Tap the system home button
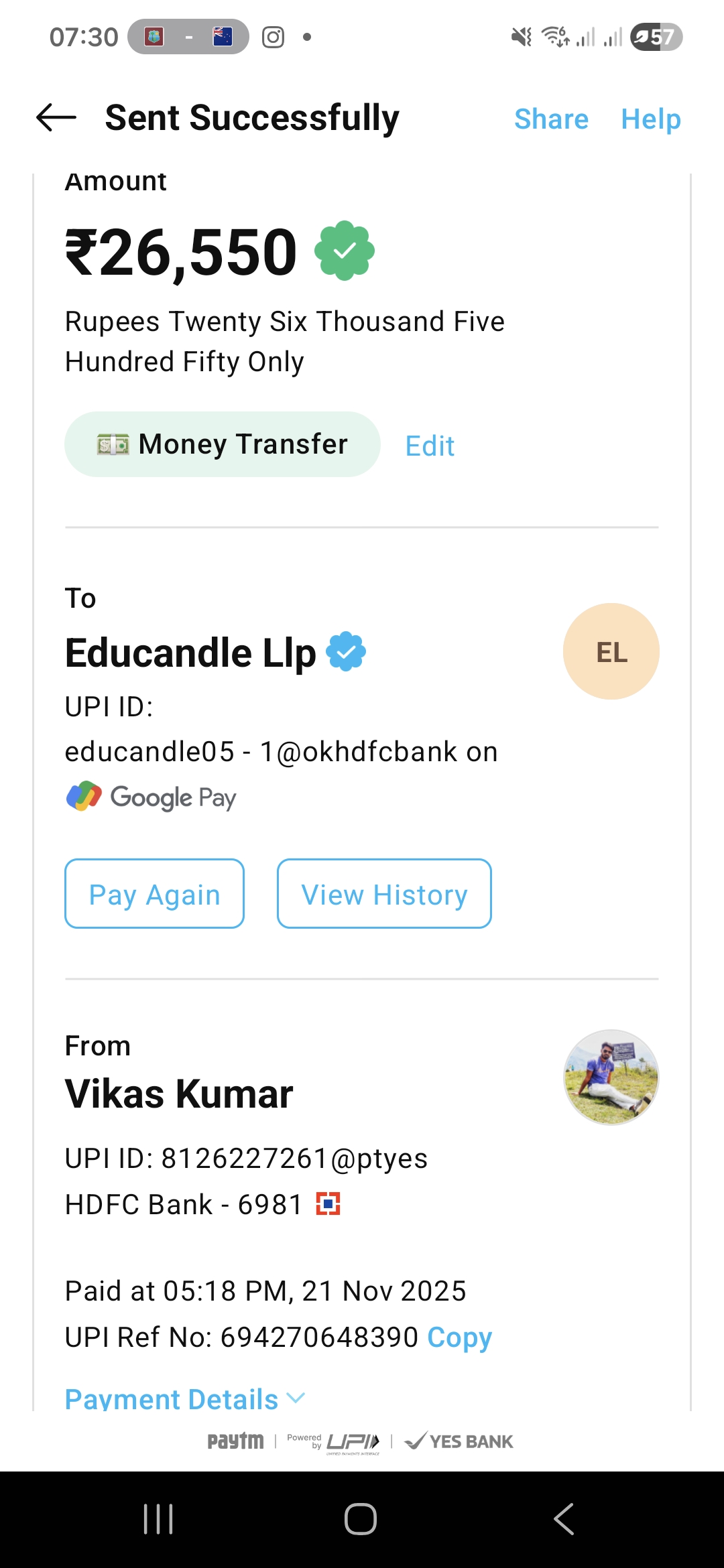The image size is (724, 1568). 361,1518
